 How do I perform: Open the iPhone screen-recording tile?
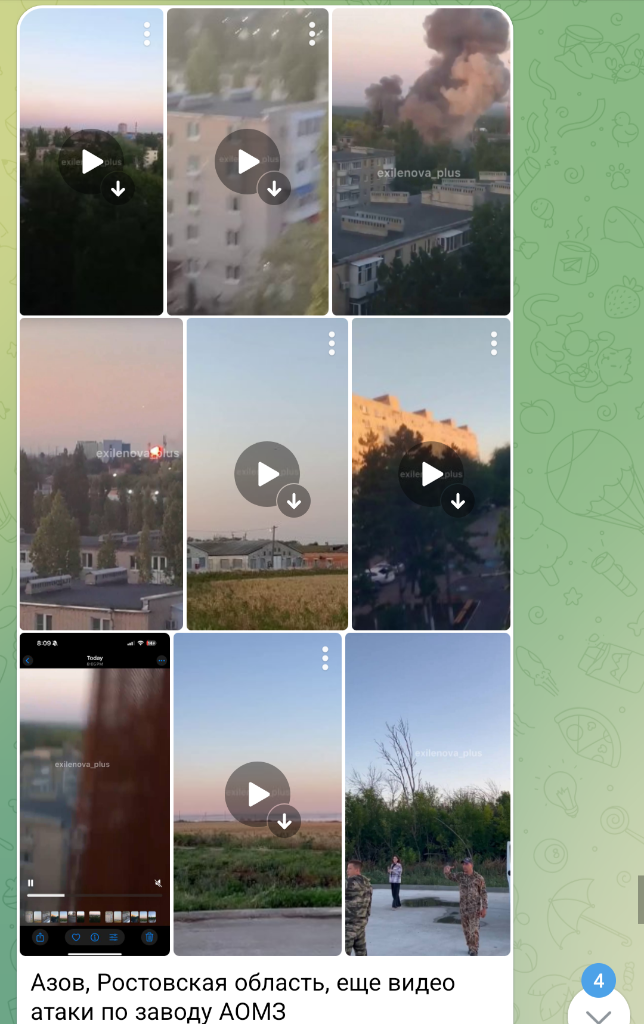tap(95, 794)
